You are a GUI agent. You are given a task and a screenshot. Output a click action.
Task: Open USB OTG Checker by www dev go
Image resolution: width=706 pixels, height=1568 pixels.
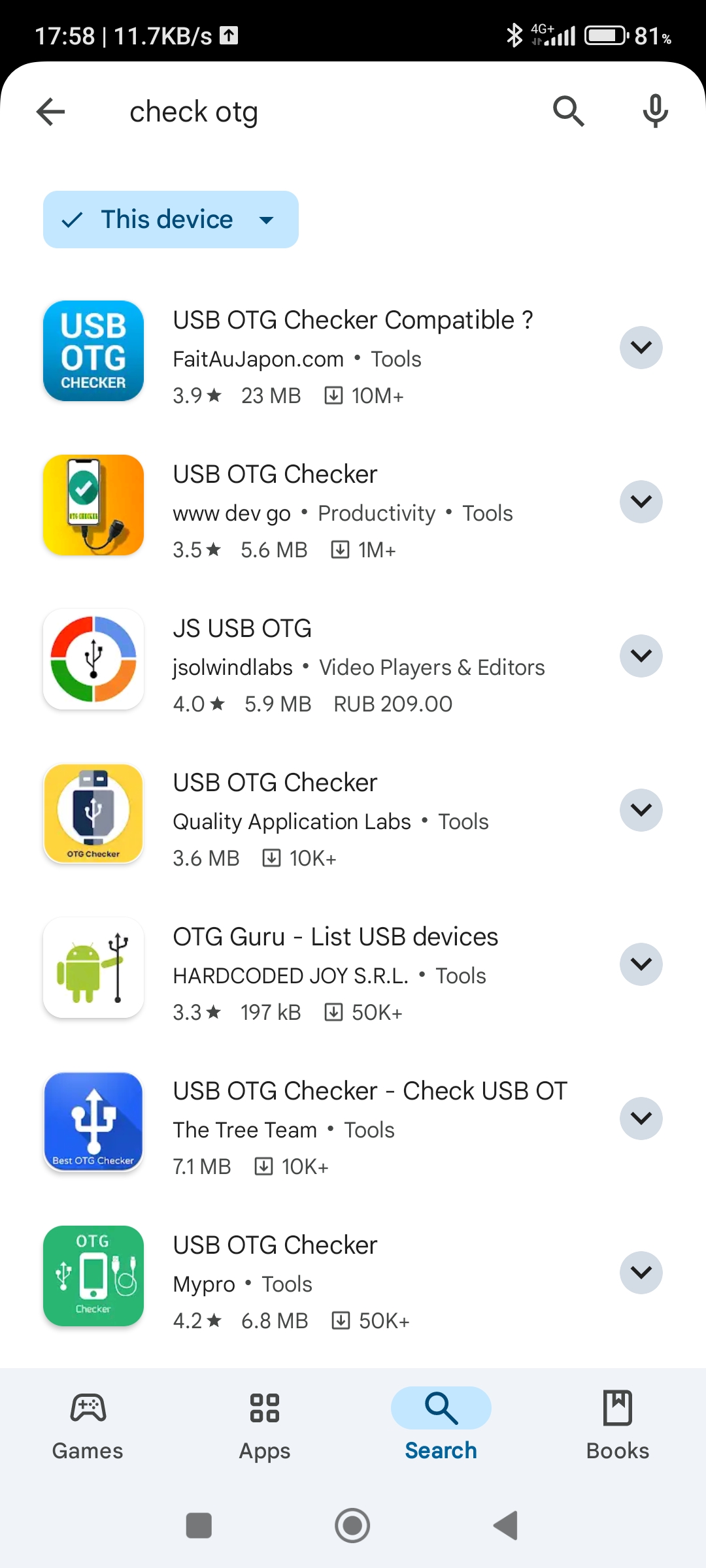(x=275, y=475)
